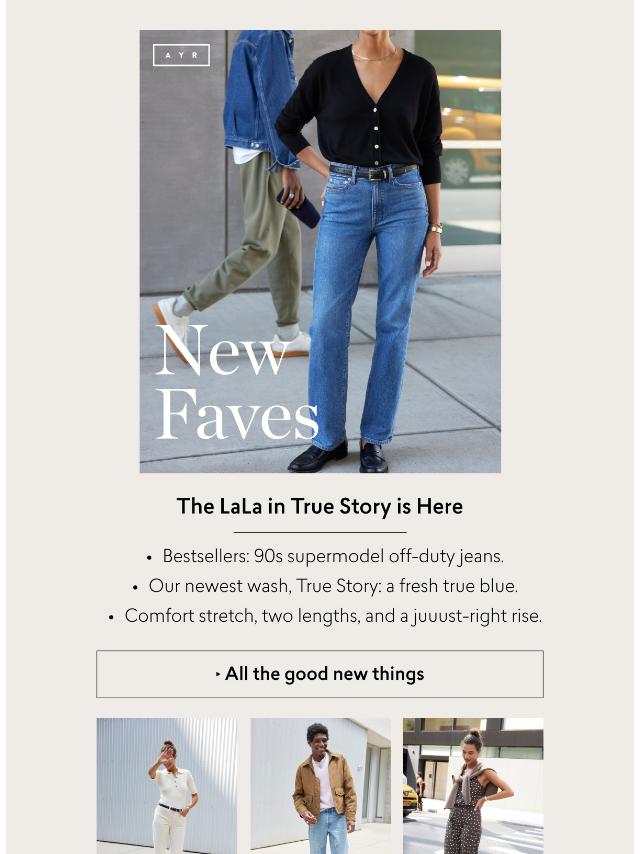Open the New Faves hero banner
The height and width of the screenshot is (854, 640).
(x=320, y=250)
